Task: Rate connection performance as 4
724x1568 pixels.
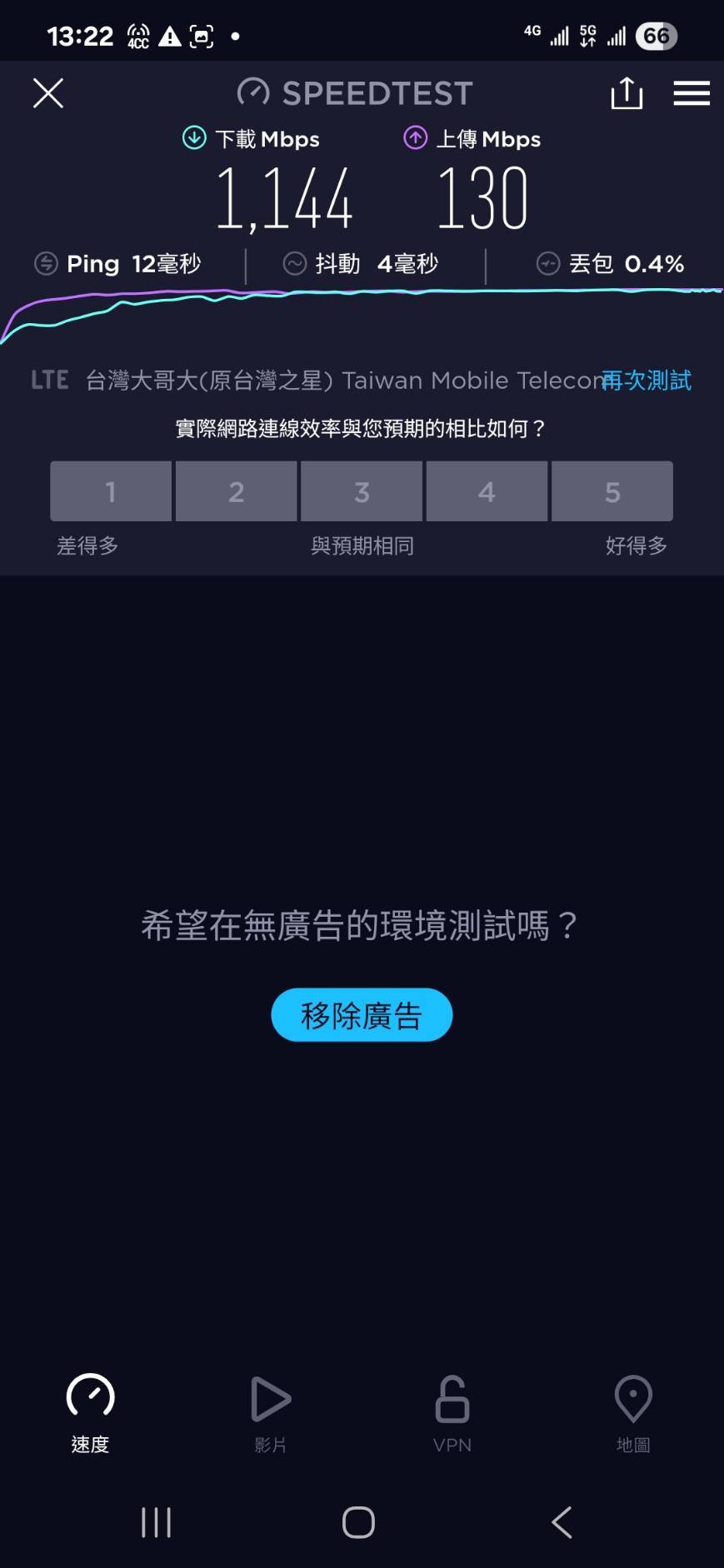Action: click(x=487, y=491)
